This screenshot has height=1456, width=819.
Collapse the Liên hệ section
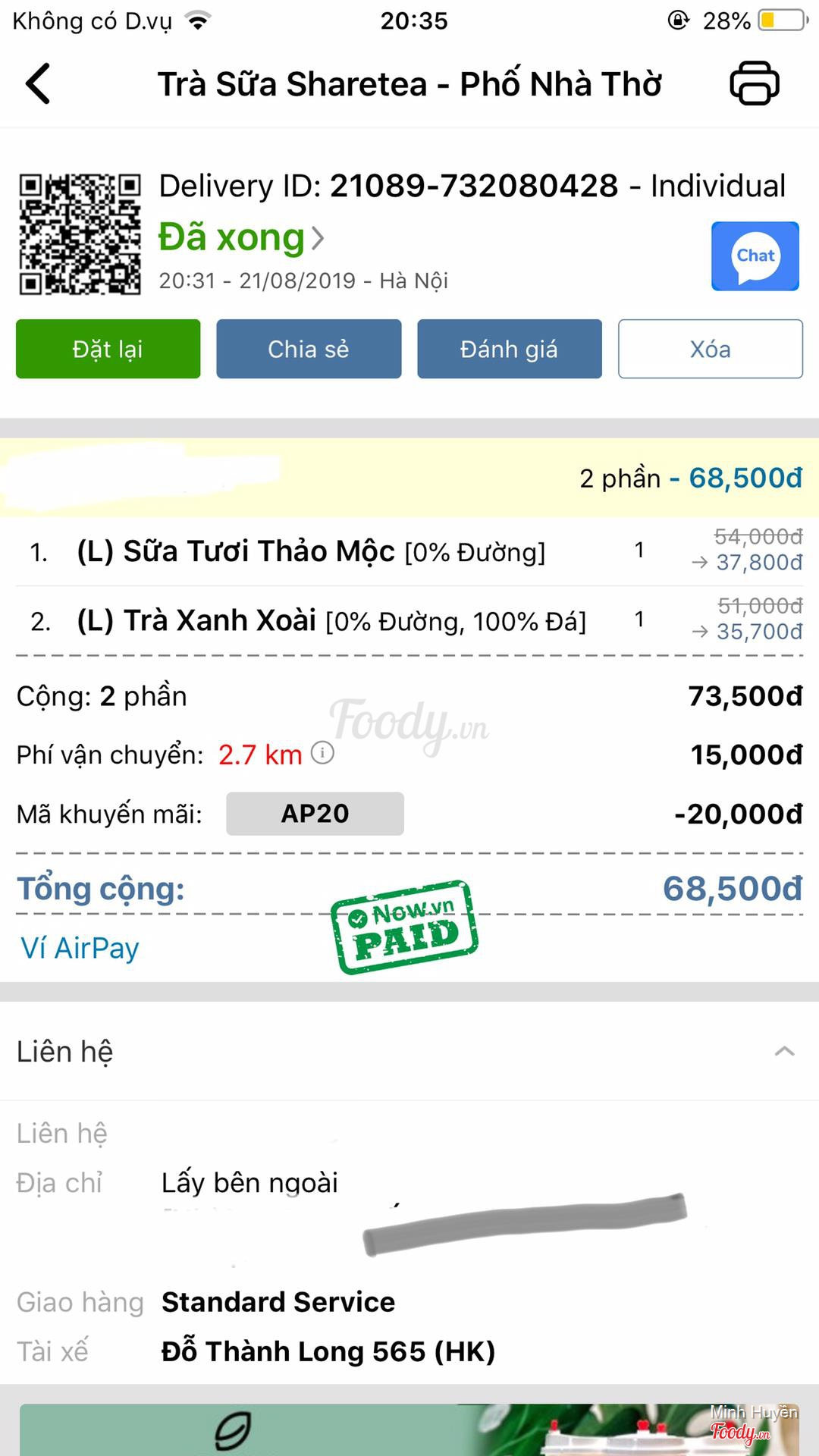tap(784, 1051)
